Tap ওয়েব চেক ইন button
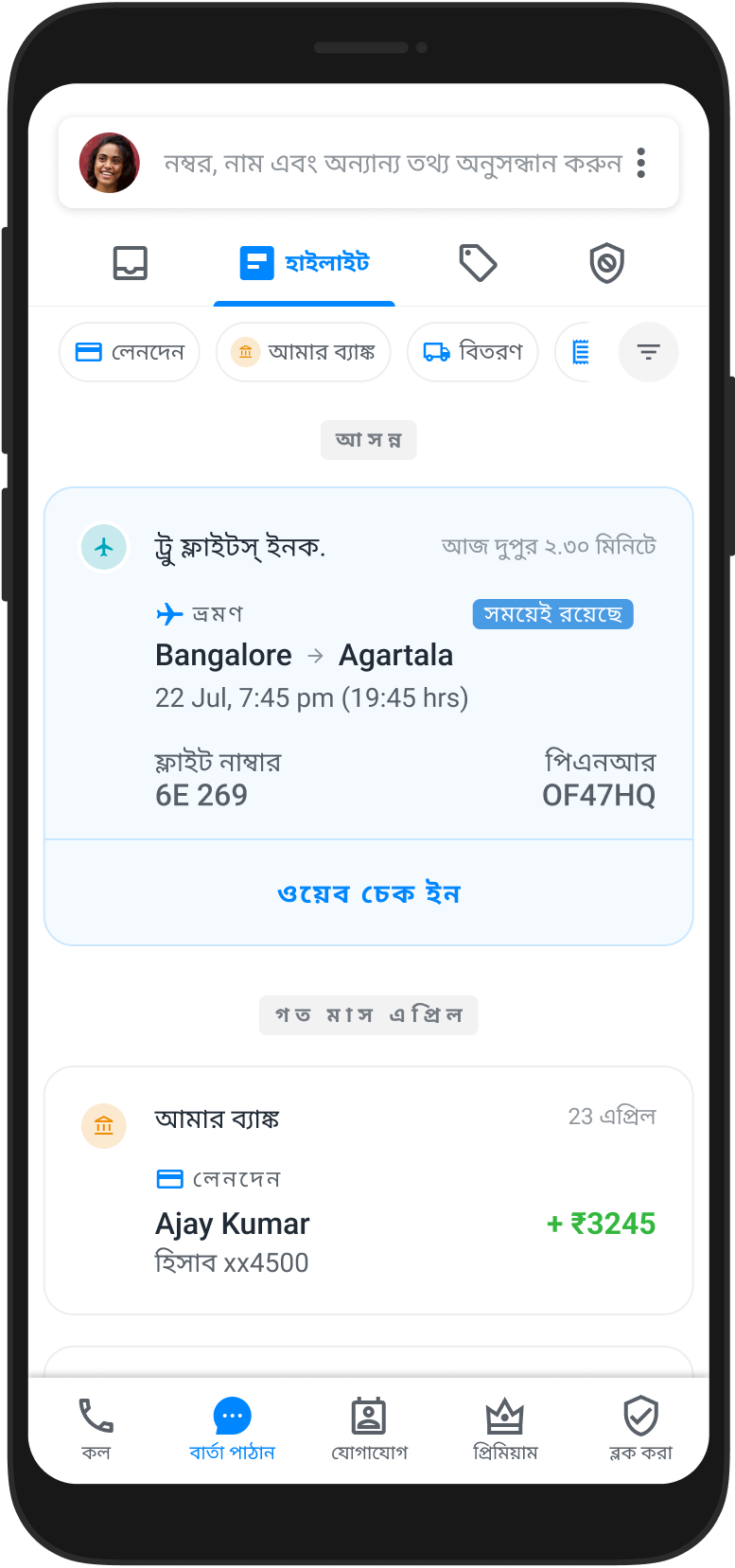Image resolution: width=735 pixels, height=1568 pixels. [x=368, y=892]
